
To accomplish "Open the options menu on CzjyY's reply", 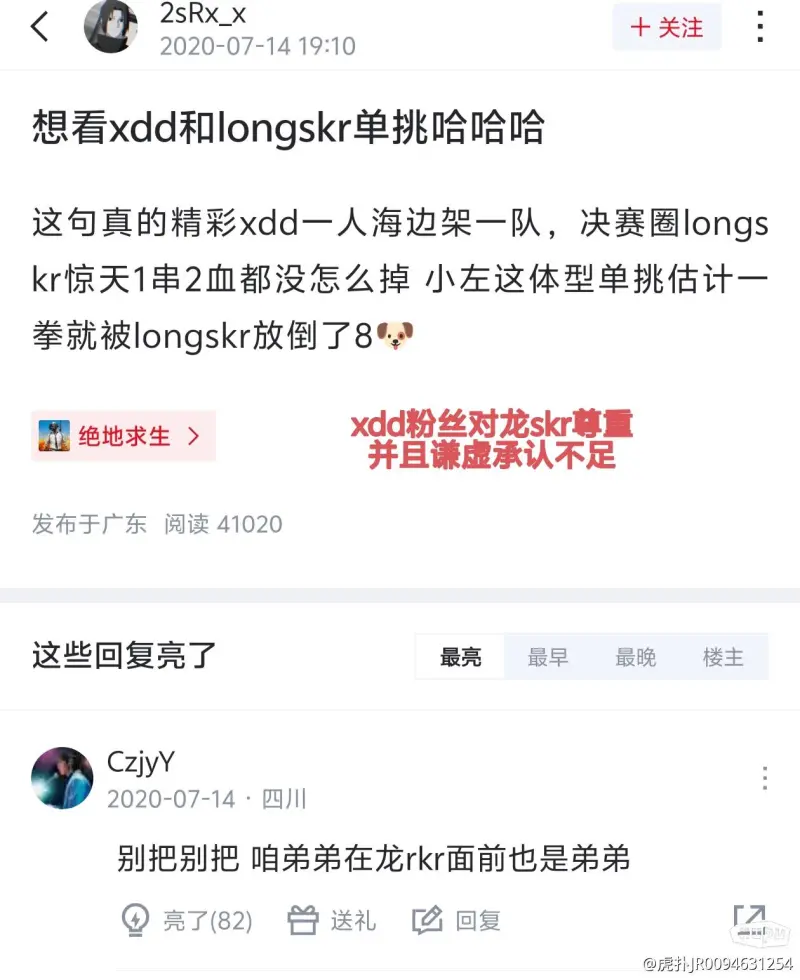I will [x=765, y=778].
